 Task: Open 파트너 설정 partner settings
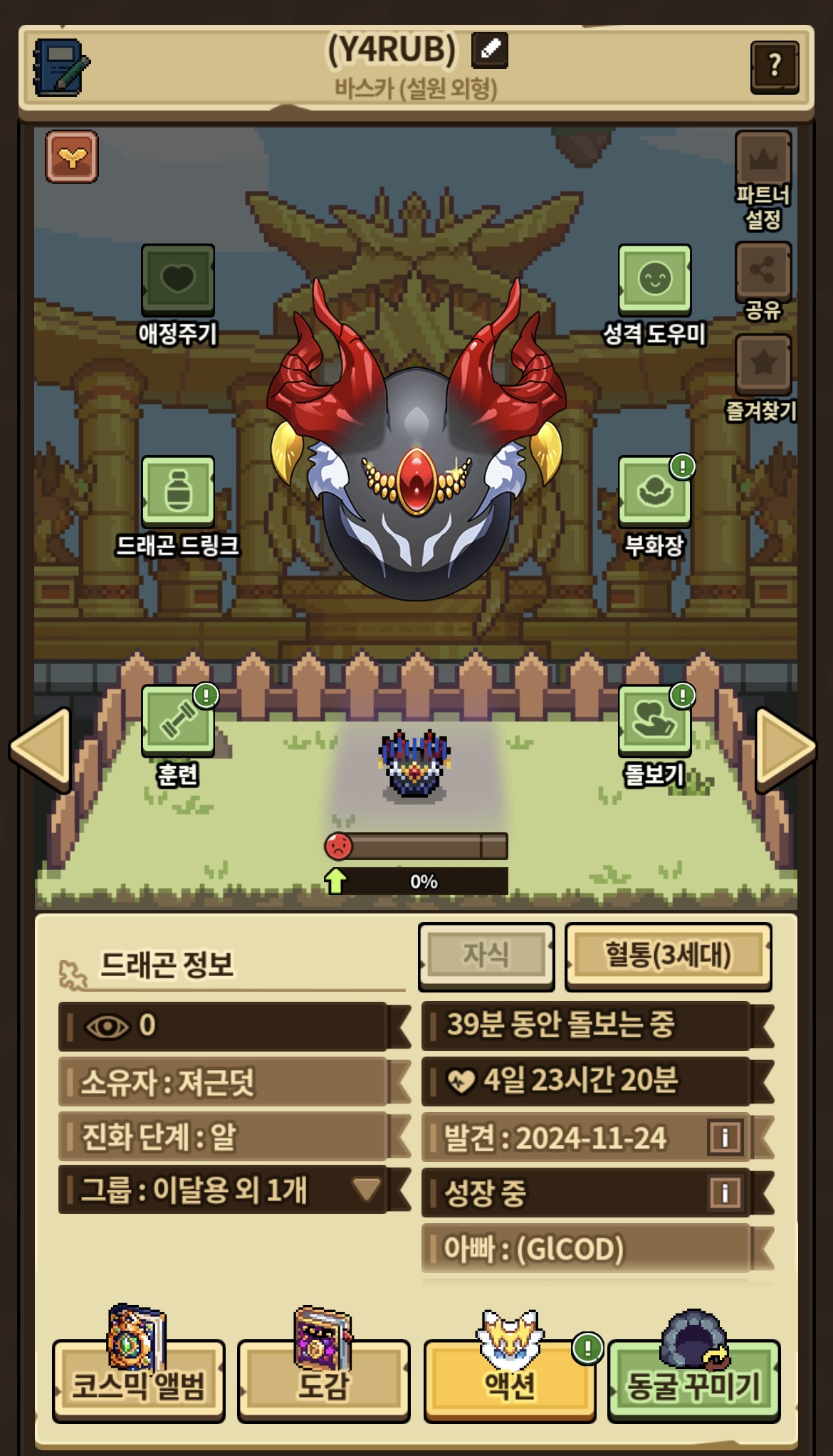coord(763,181)
